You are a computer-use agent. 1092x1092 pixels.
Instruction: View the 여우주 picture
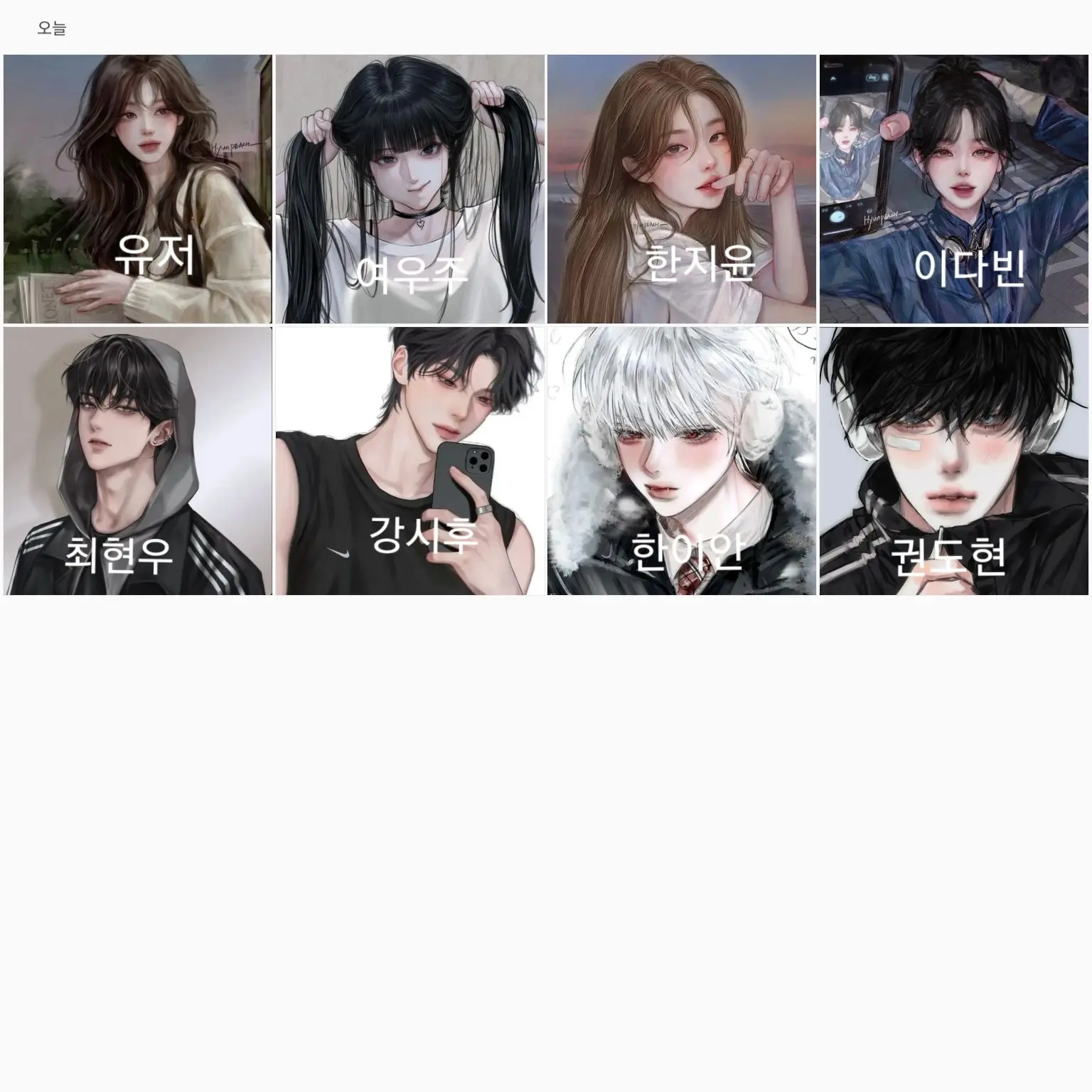coord(410,189)
